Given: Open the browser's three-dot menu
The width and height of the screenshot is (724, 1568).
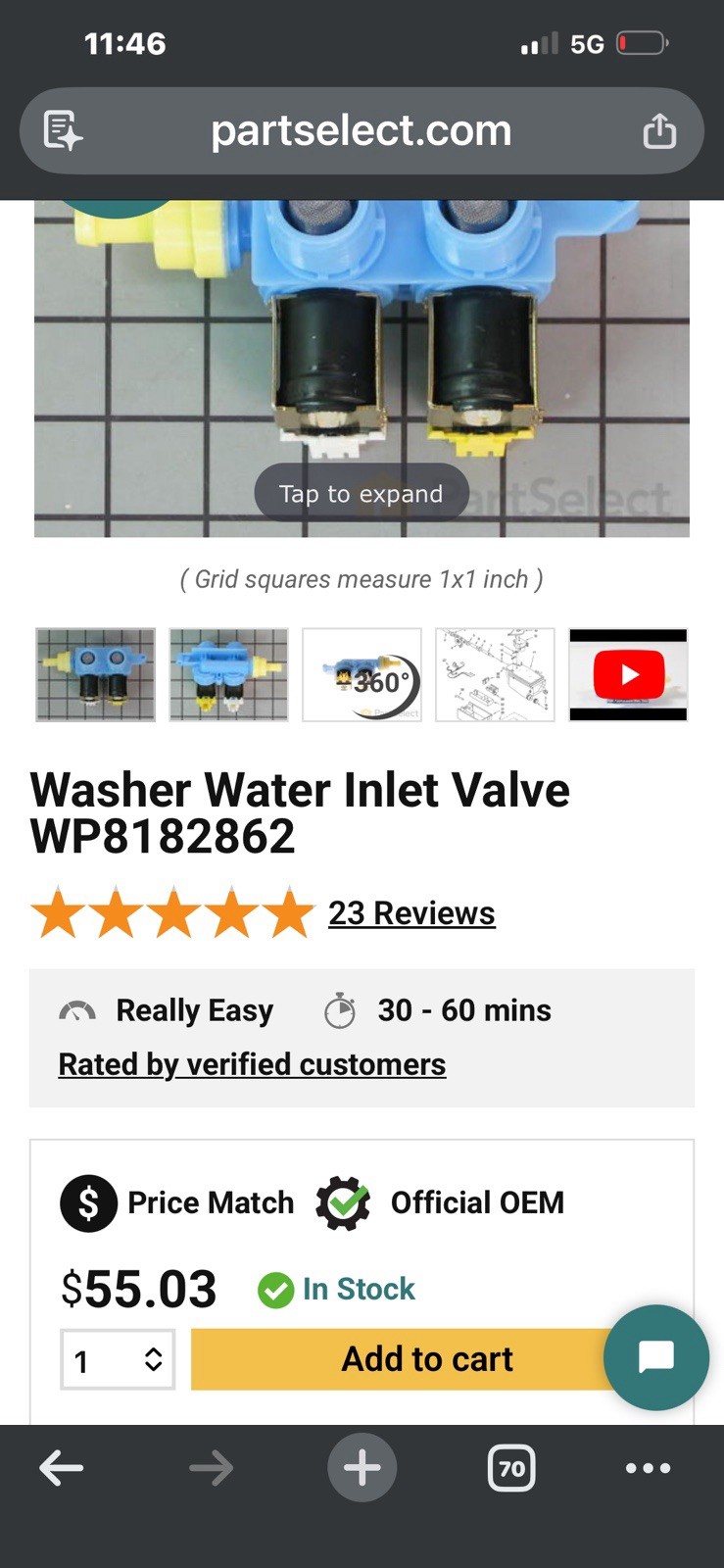Looking at the screenshot, I should click(x=648, y=1468).
